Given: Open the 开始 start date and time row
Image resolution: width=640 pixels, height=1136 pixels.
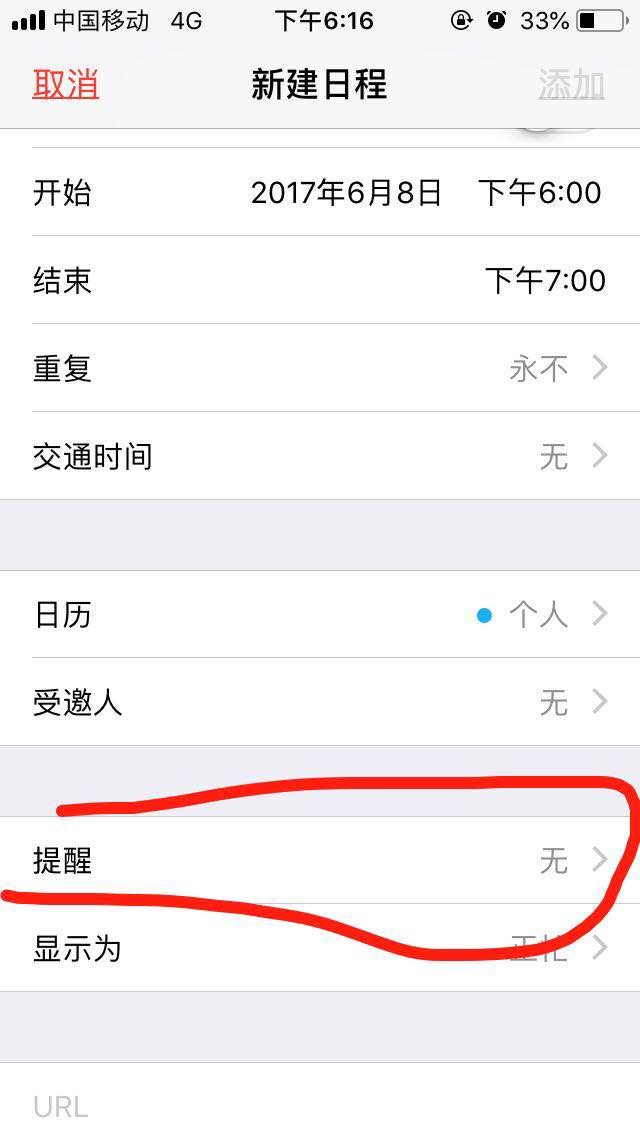Looking at the screenshot, I should pyautogui.click(x=320, y=192).
